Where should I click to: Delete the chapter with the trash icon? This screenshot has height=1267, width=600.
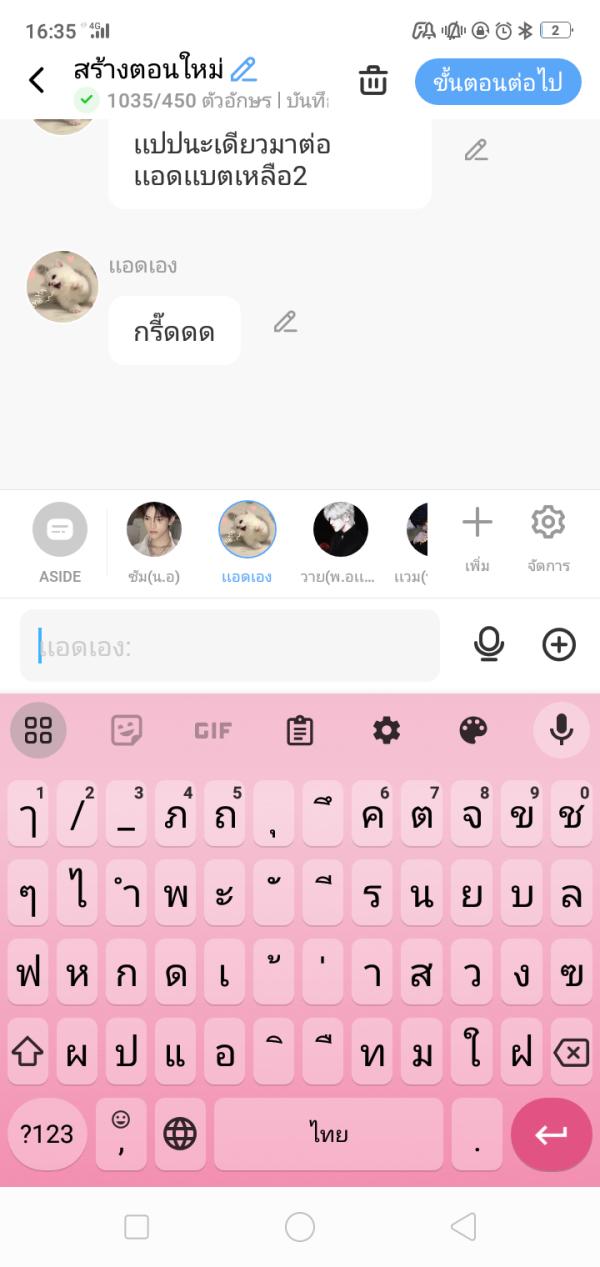point(373,81)
